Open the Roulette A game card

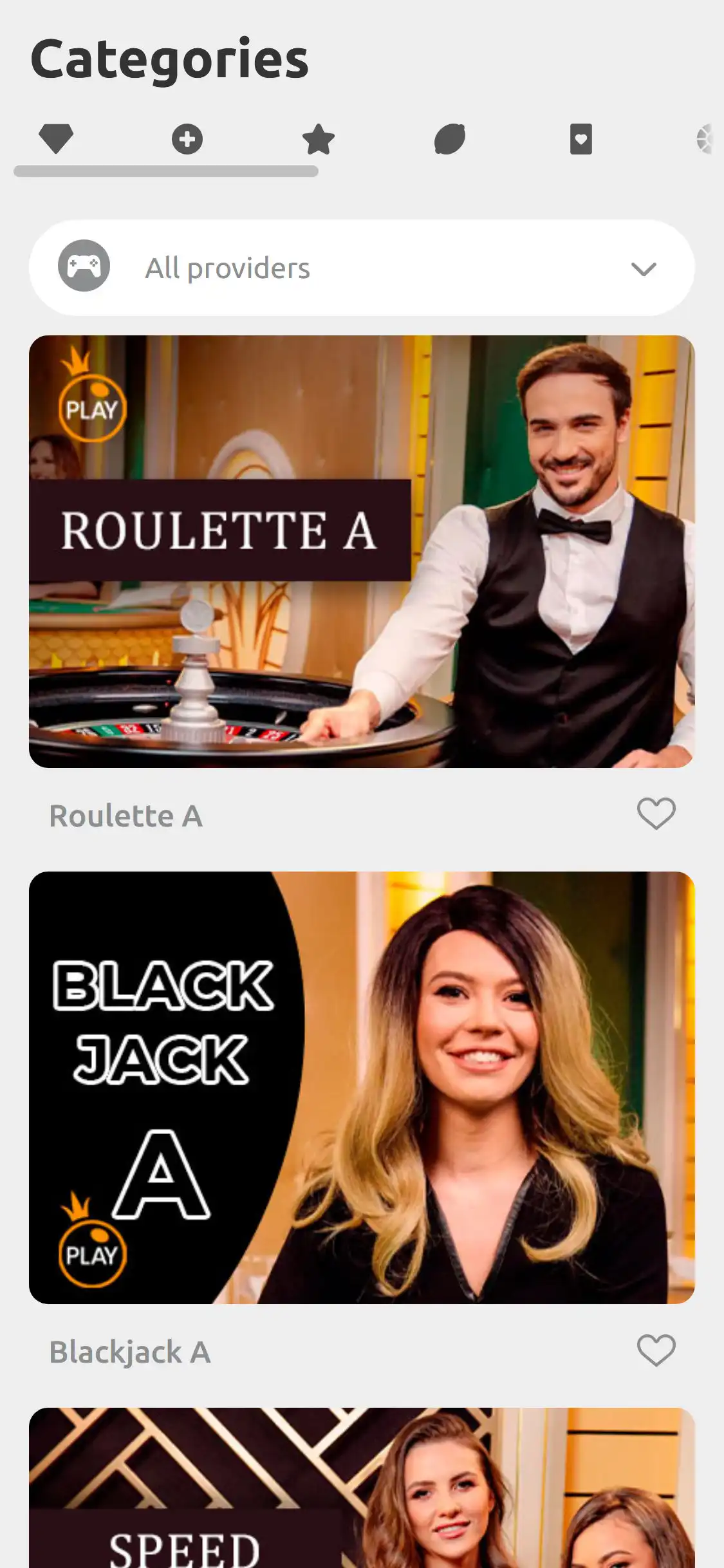[x=362, y=551]
